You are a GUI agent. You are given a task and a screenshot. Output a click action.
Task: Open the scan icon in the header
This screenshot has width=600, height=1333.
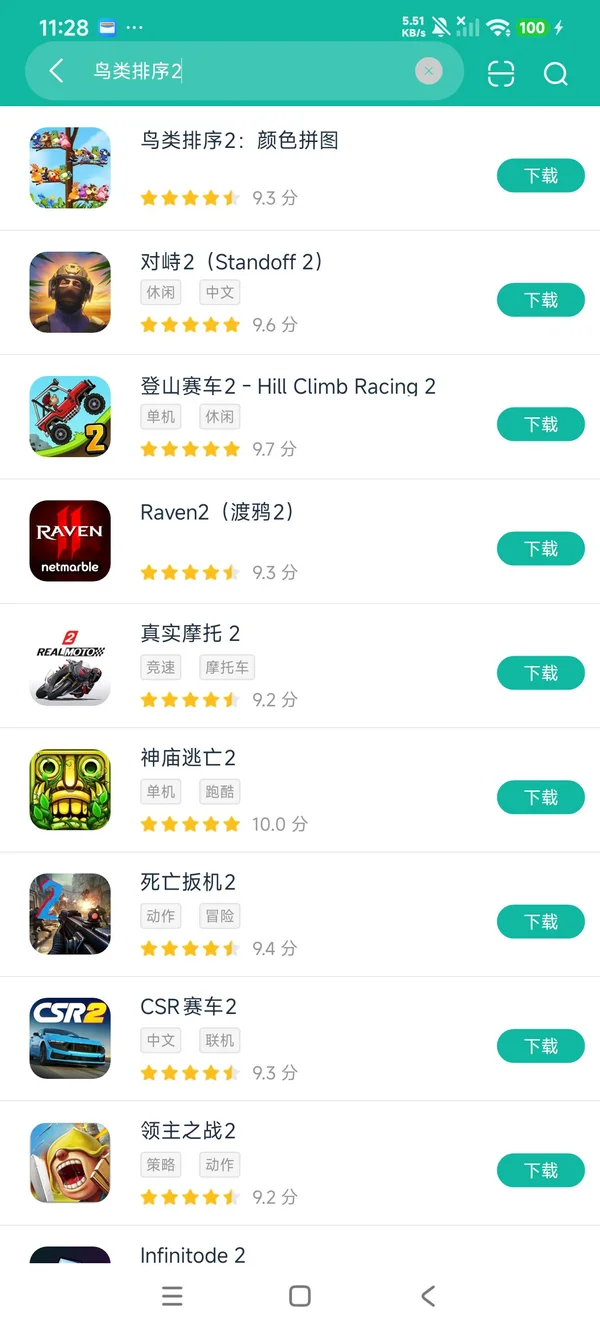tap(501, 73)
